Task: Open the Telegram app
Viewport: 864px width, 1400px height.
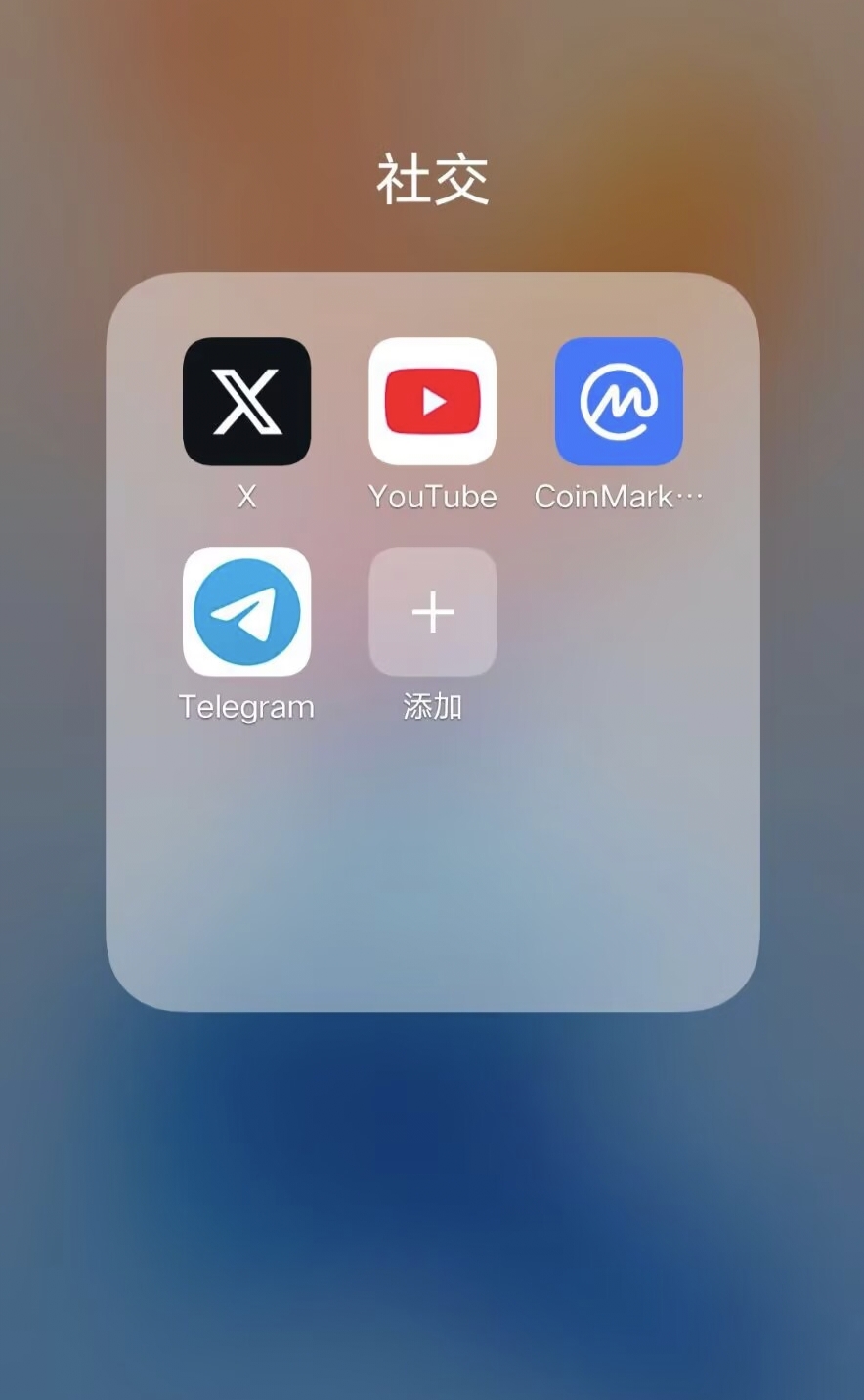Action: (x=246, y=612)
